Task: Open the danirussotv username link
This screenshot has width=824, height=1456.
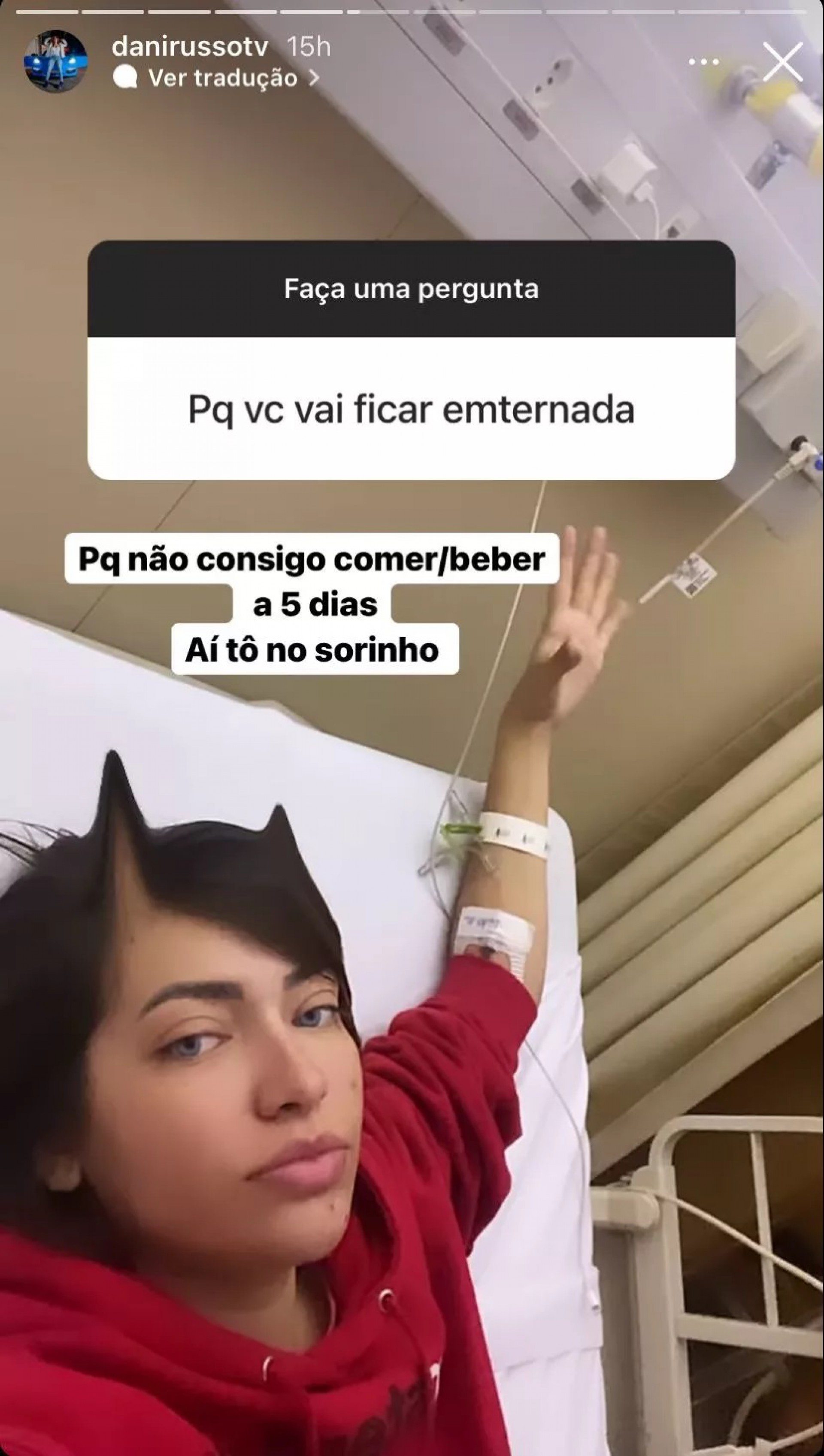Action: pyautogui.click(x=190, y=46)
